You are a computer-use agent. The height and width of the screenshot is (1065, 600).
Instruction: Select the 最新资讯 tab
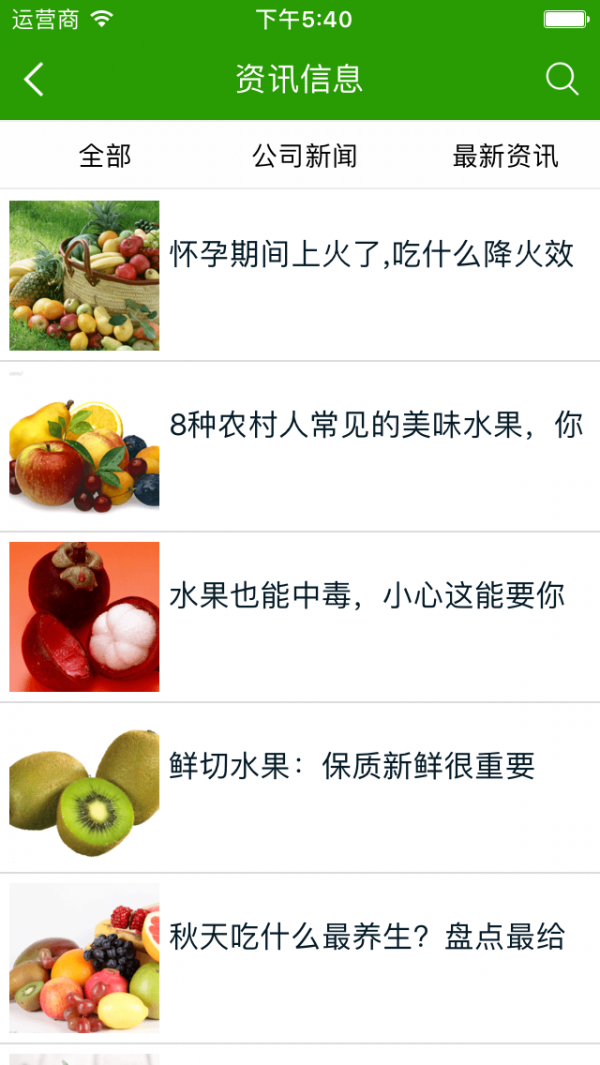[x=506, y=156]
